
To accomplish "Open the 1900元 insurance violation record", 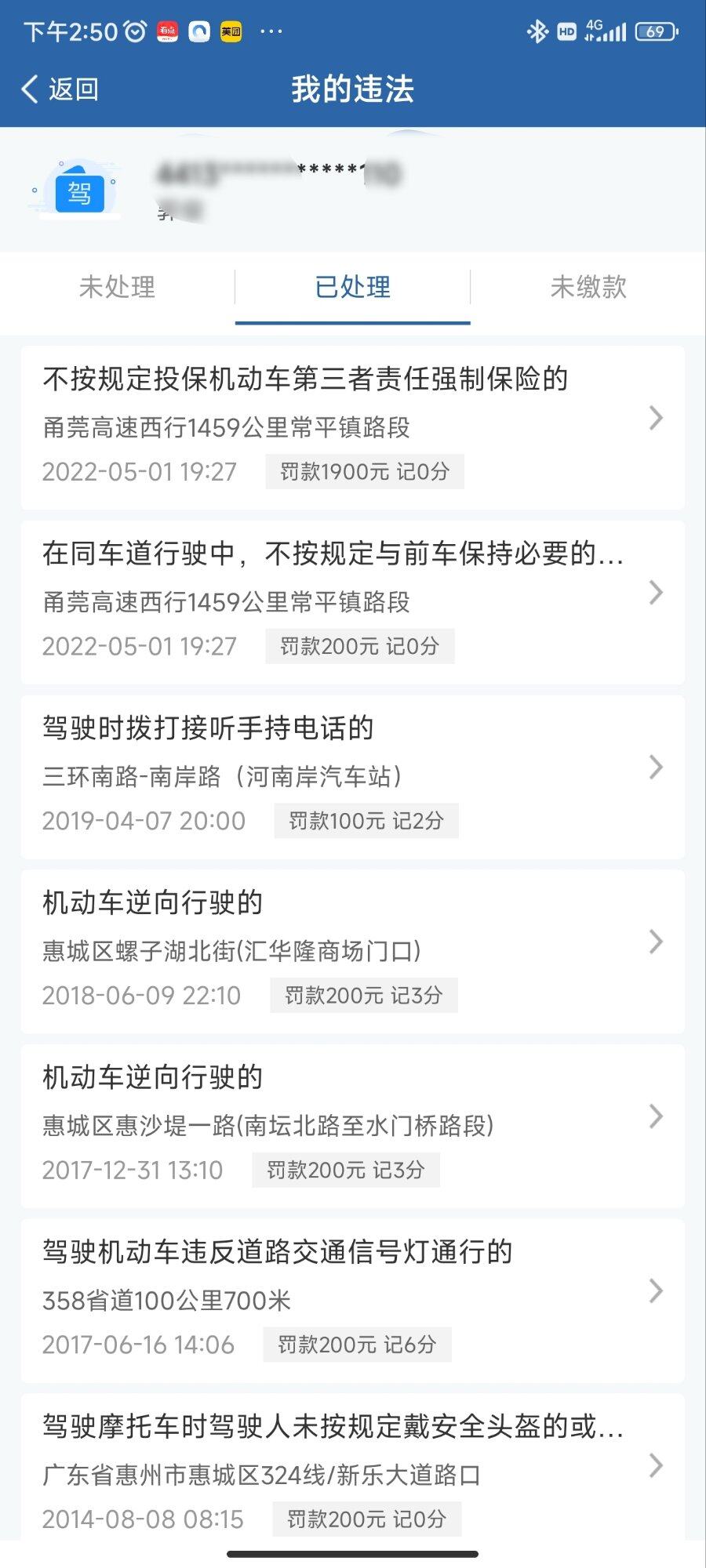I will coord(353,427).
